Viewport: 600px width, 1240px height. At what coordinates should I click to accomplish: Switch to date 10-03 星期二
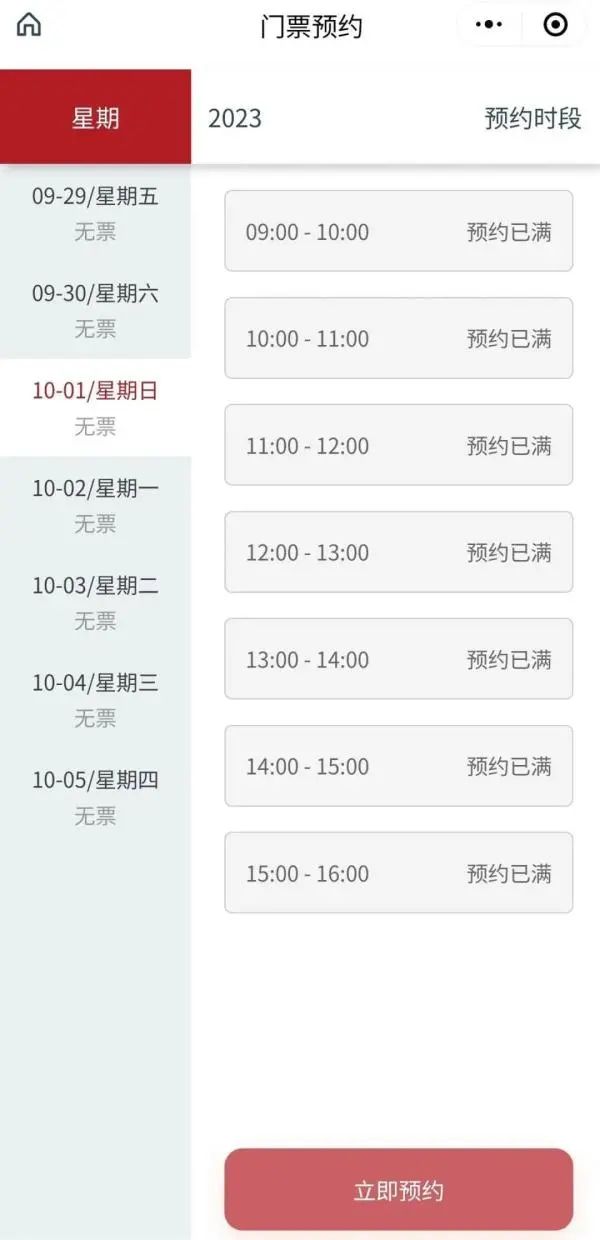[x=95, y=602]
